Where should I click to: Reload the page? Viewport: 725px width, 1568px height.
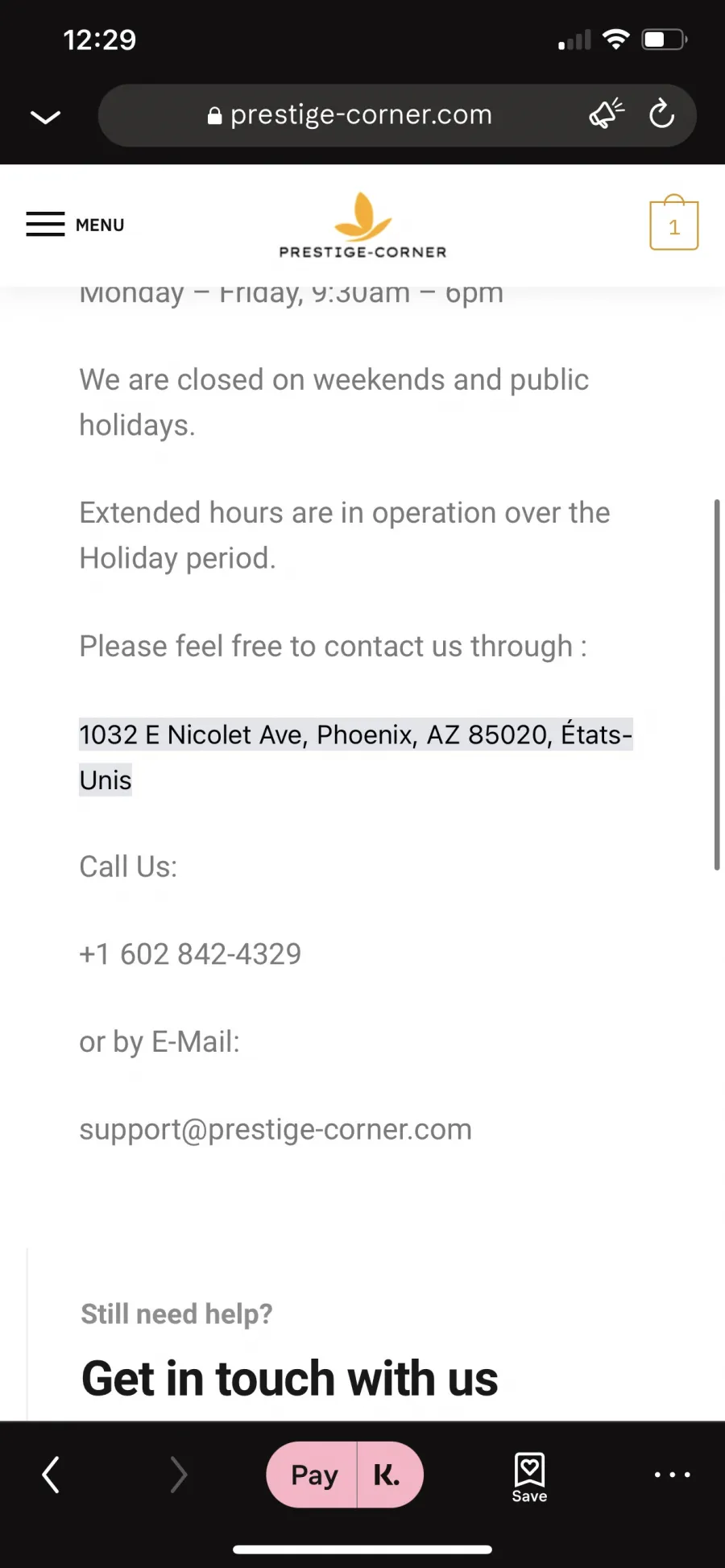pyautogui.click(x=661, y=114)
